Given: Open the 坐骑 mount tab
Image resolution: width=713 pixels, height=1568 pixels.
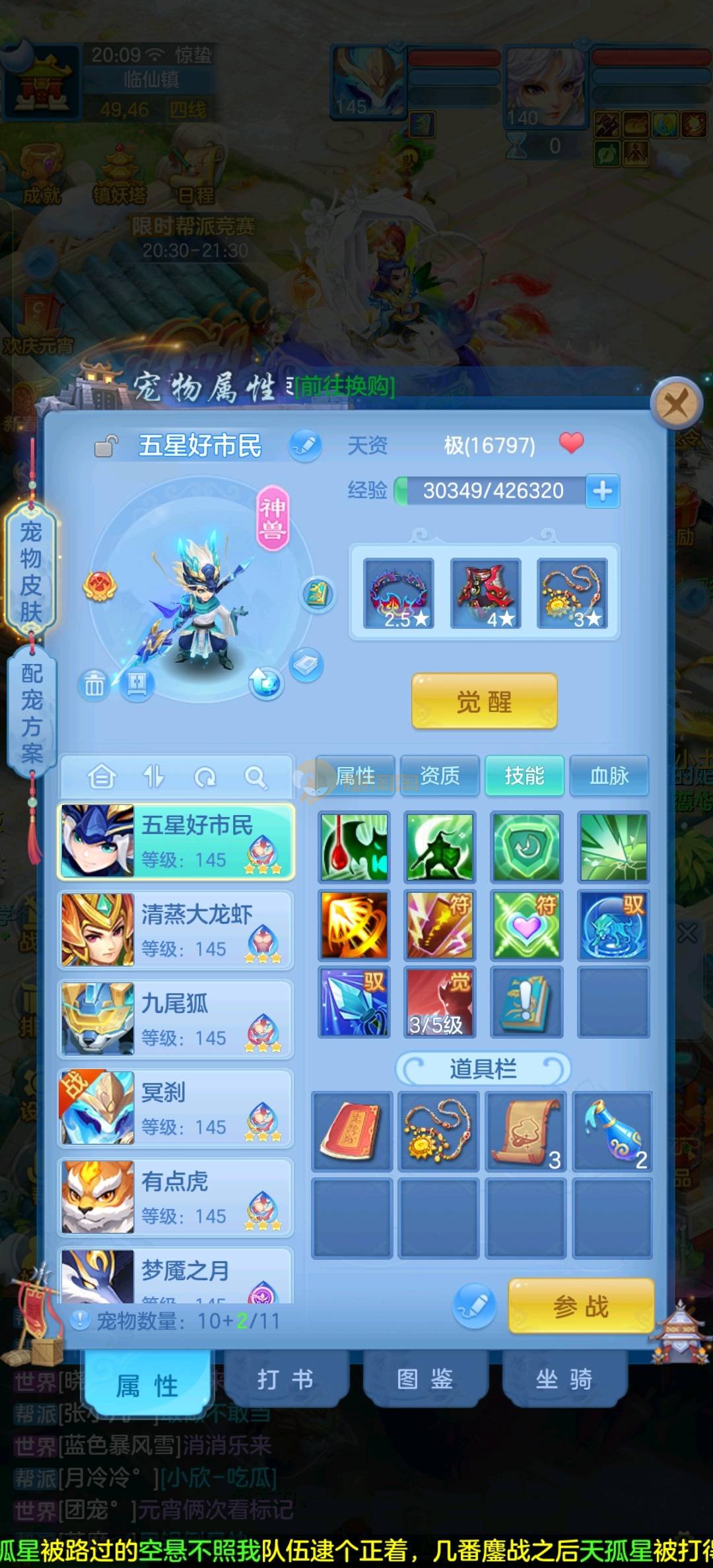Looking at the screenshot, I should point(564,1379).
